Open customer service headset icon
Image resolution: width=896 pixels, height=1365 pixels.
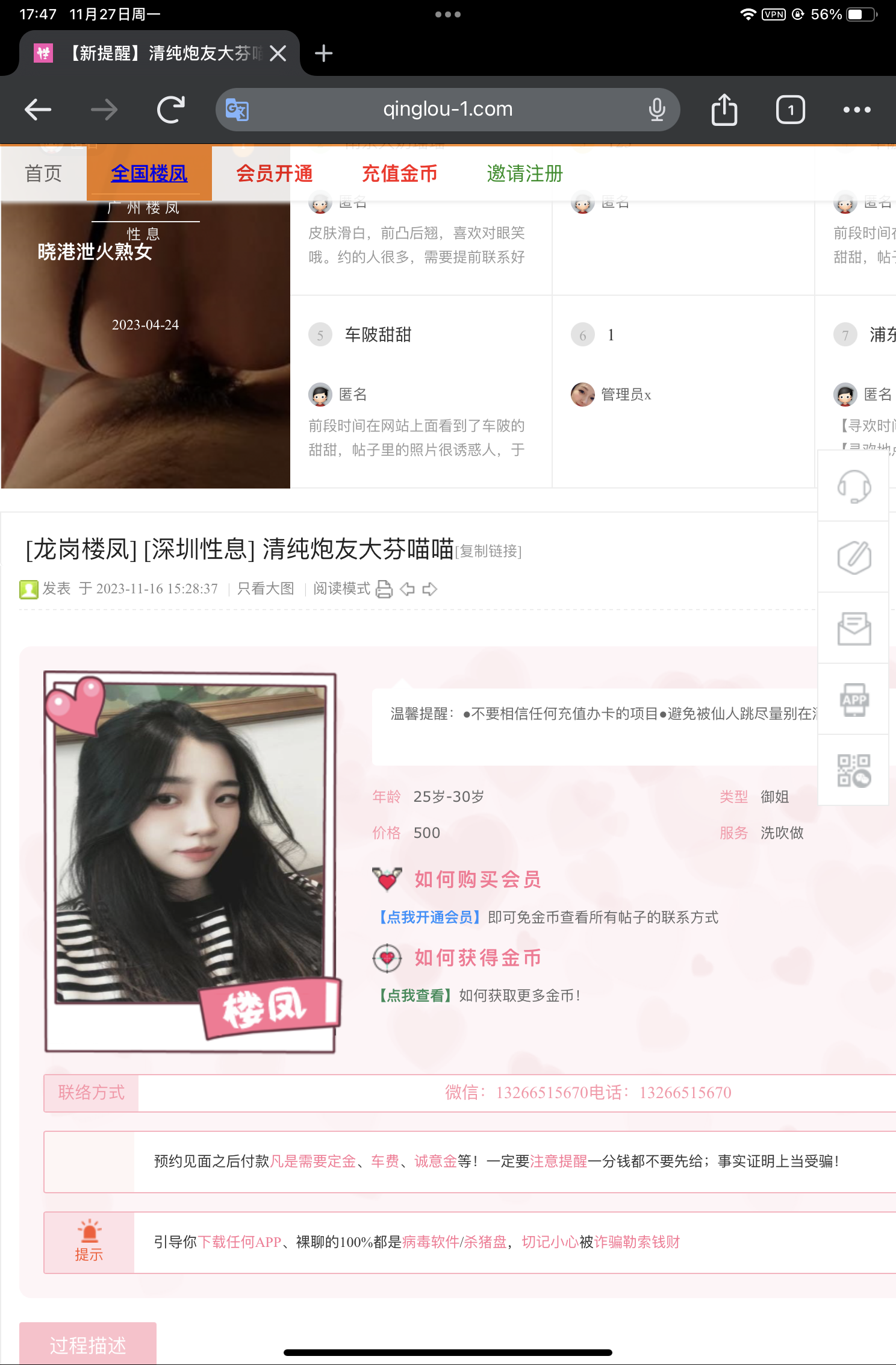854,487
